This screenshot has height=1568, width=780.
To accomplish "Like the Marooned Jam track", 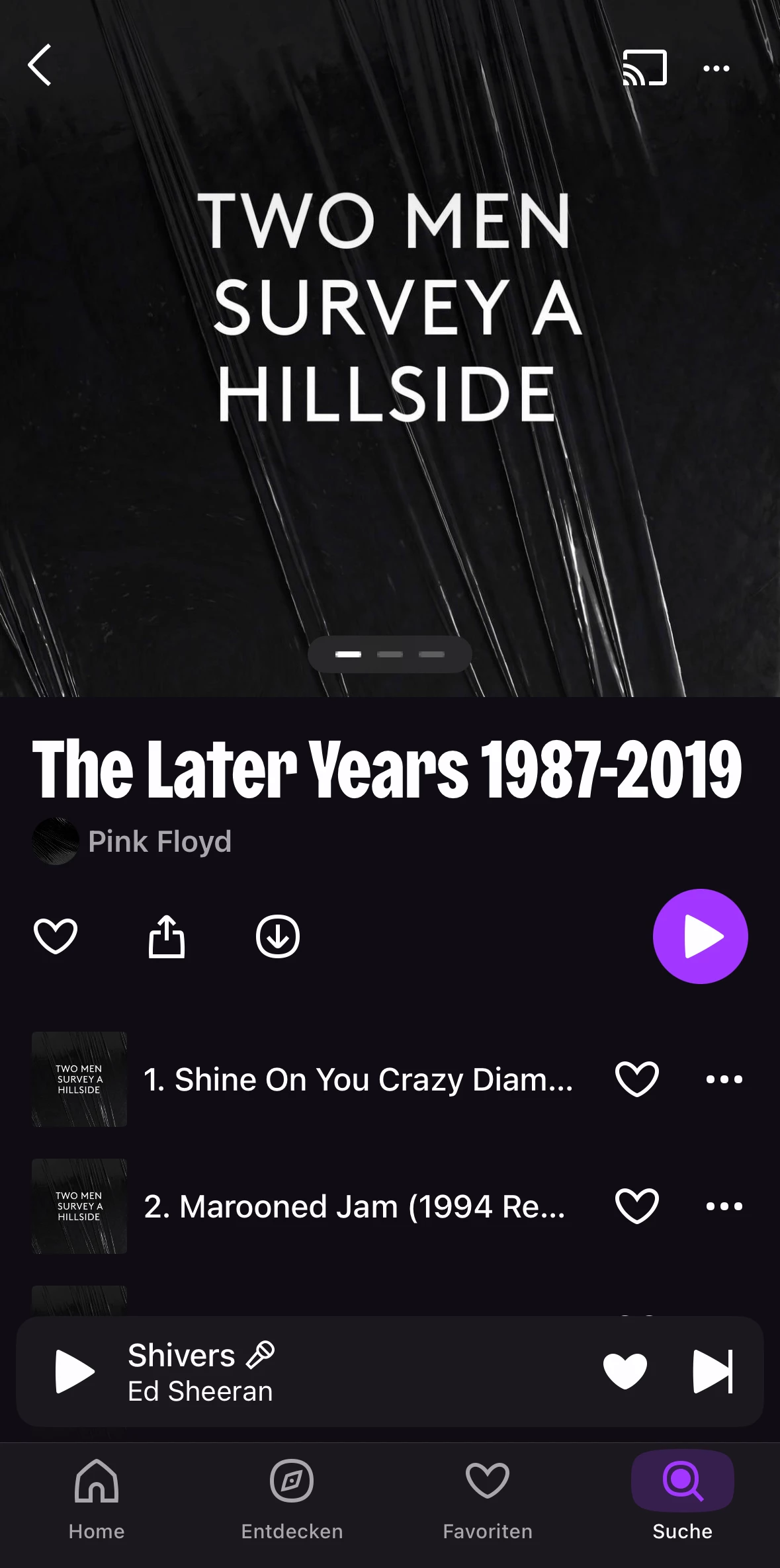I will point(636,1206).
